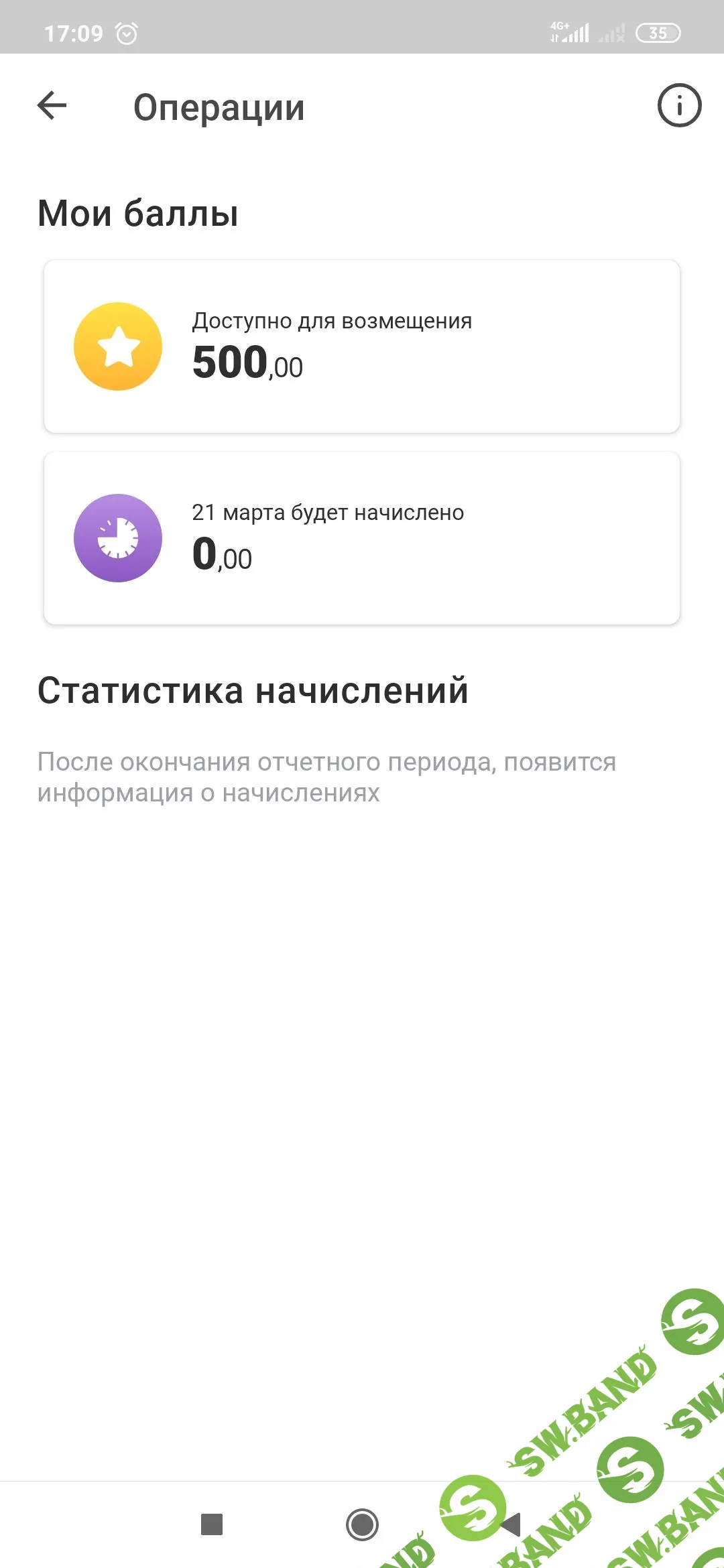Tap the system home button
The image size is (724, 1568).
(x=362, y=1524)
